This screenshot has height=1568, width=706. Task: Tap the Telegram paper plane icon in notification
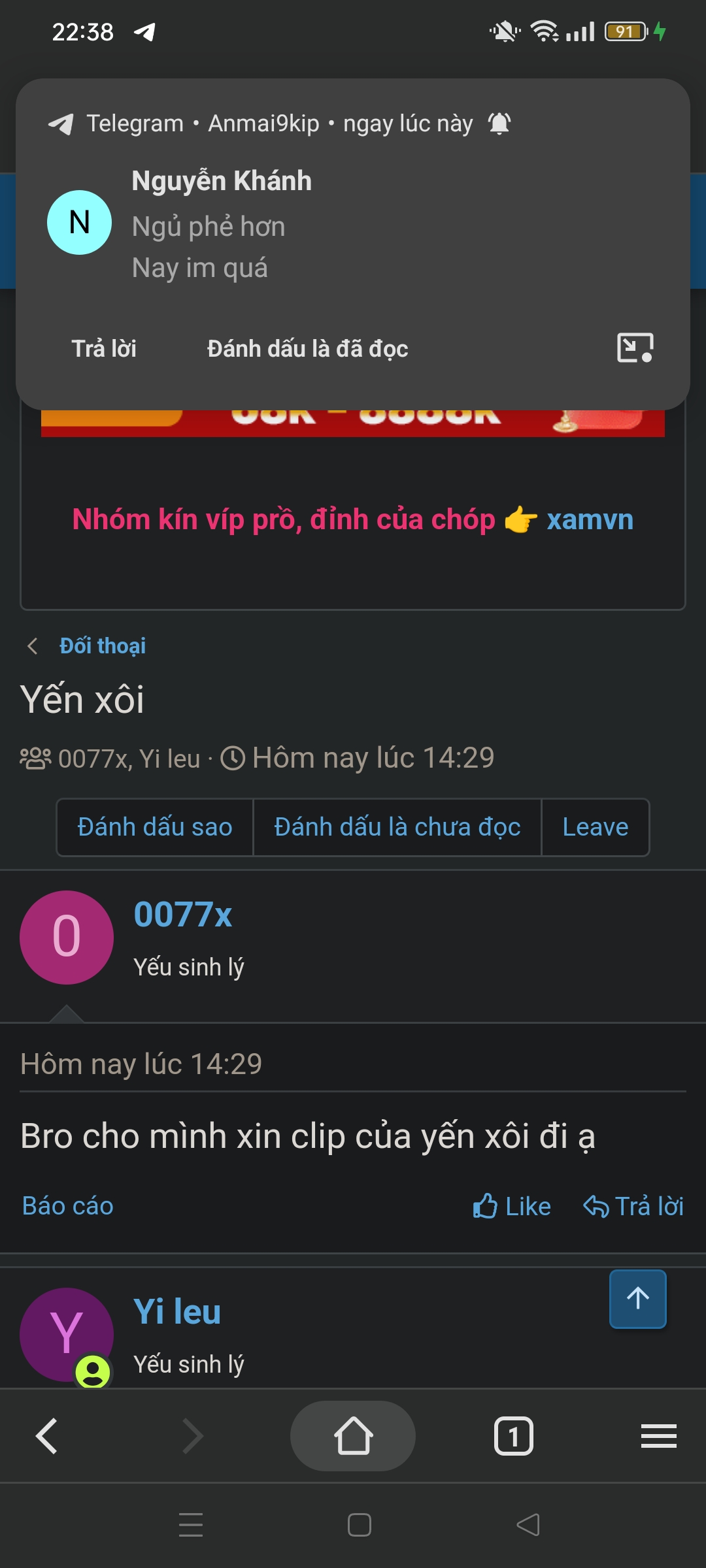click(x=61, y=123)
